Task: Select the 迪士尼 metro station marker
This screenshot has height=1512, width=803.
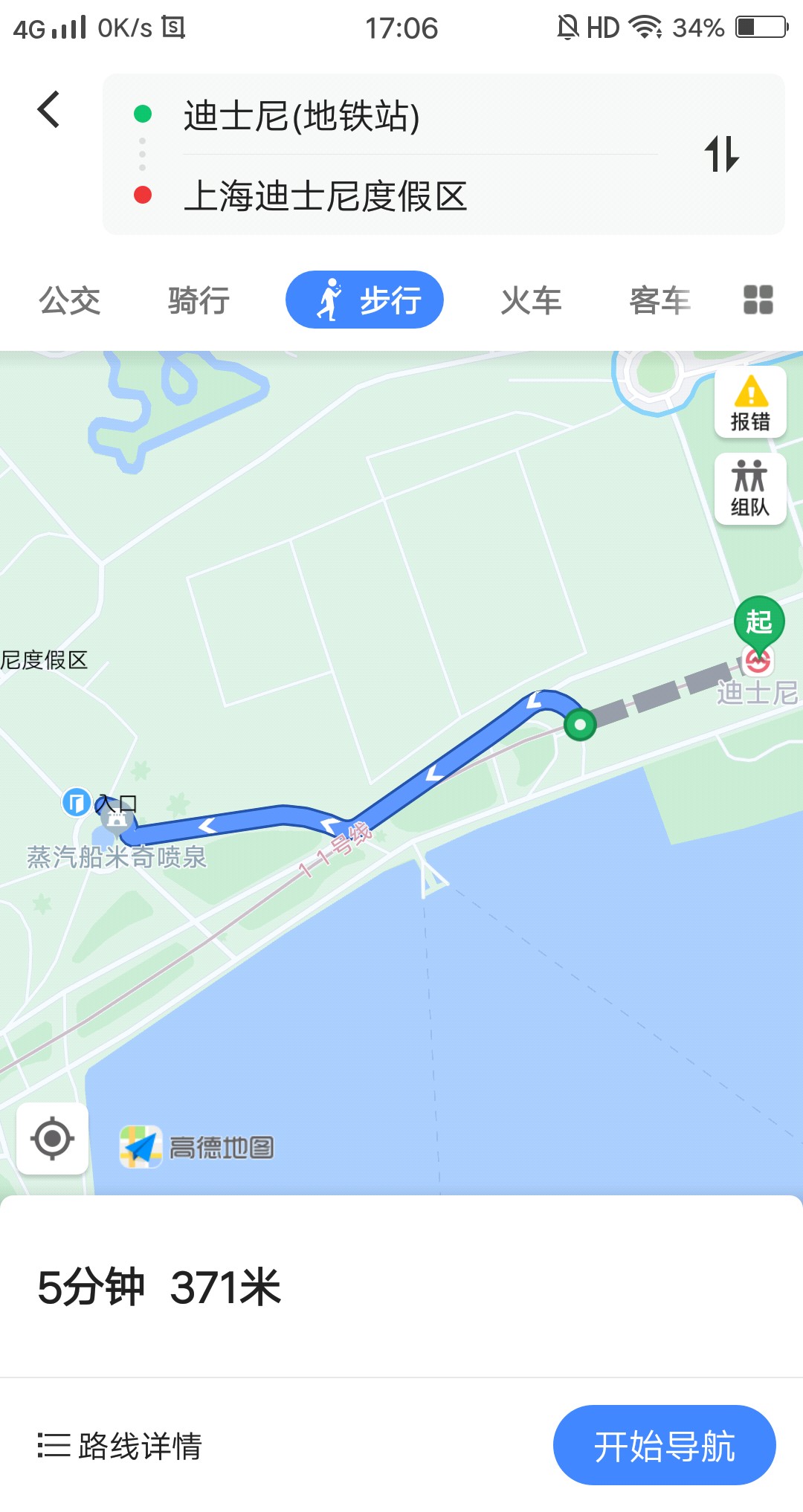Action: (x=757, y=660)
